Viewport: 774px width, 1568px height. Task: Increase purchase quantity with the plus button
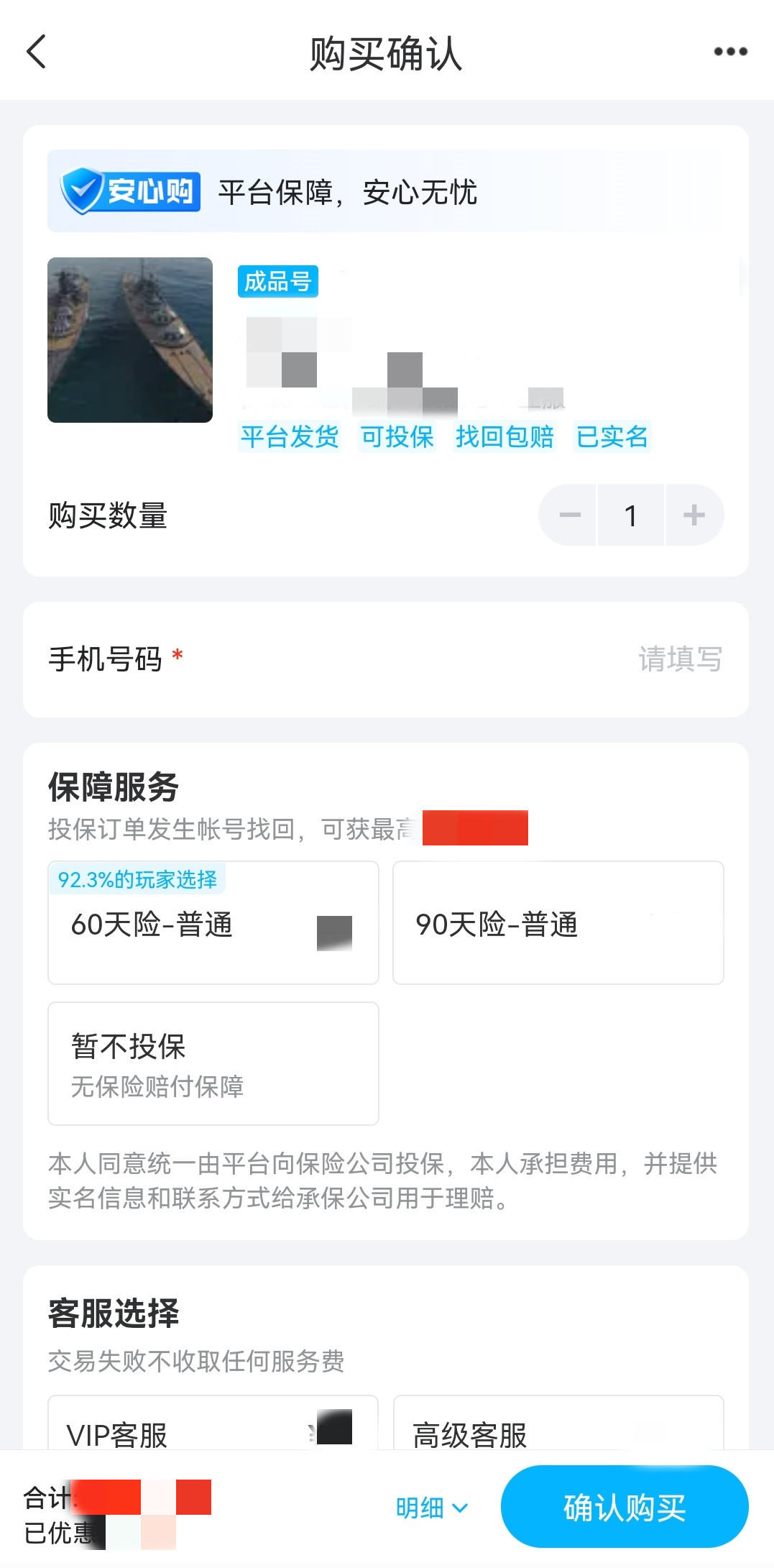[x=694, y=515]
